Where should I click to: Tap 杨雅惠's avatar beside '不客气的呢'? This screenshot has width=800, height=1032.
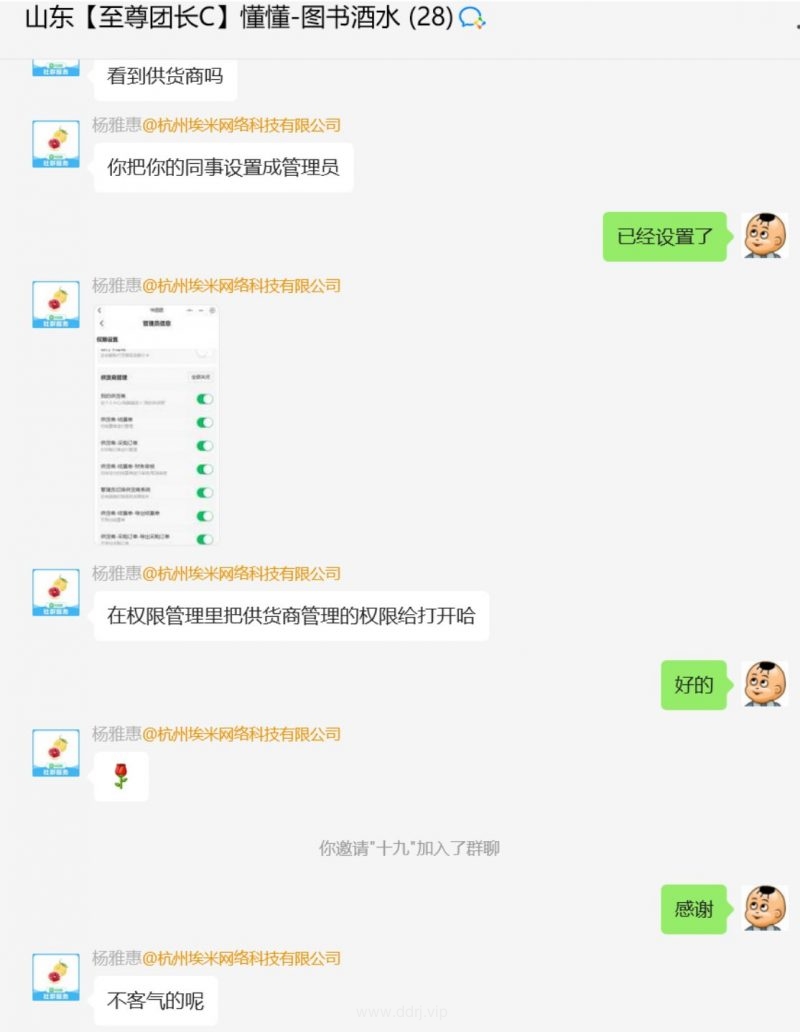coord(56,977)
